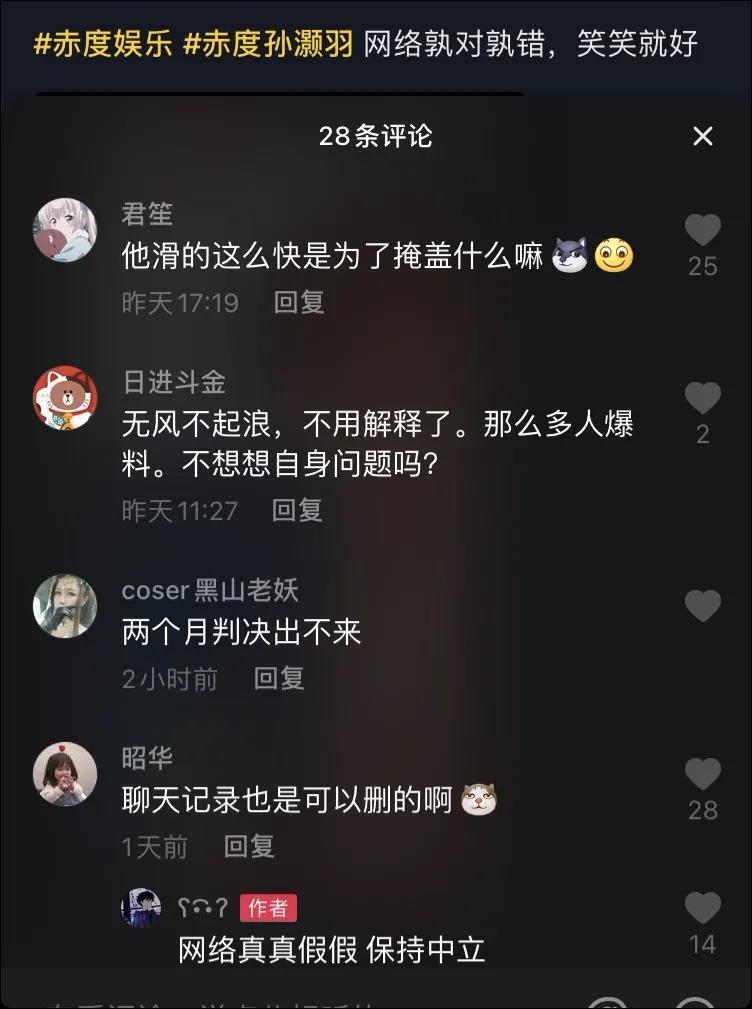The height and width of the screenshot is (1009, 752).
Task: Open coser黑山老妖's profile avatar
Action: click(66, 605)
